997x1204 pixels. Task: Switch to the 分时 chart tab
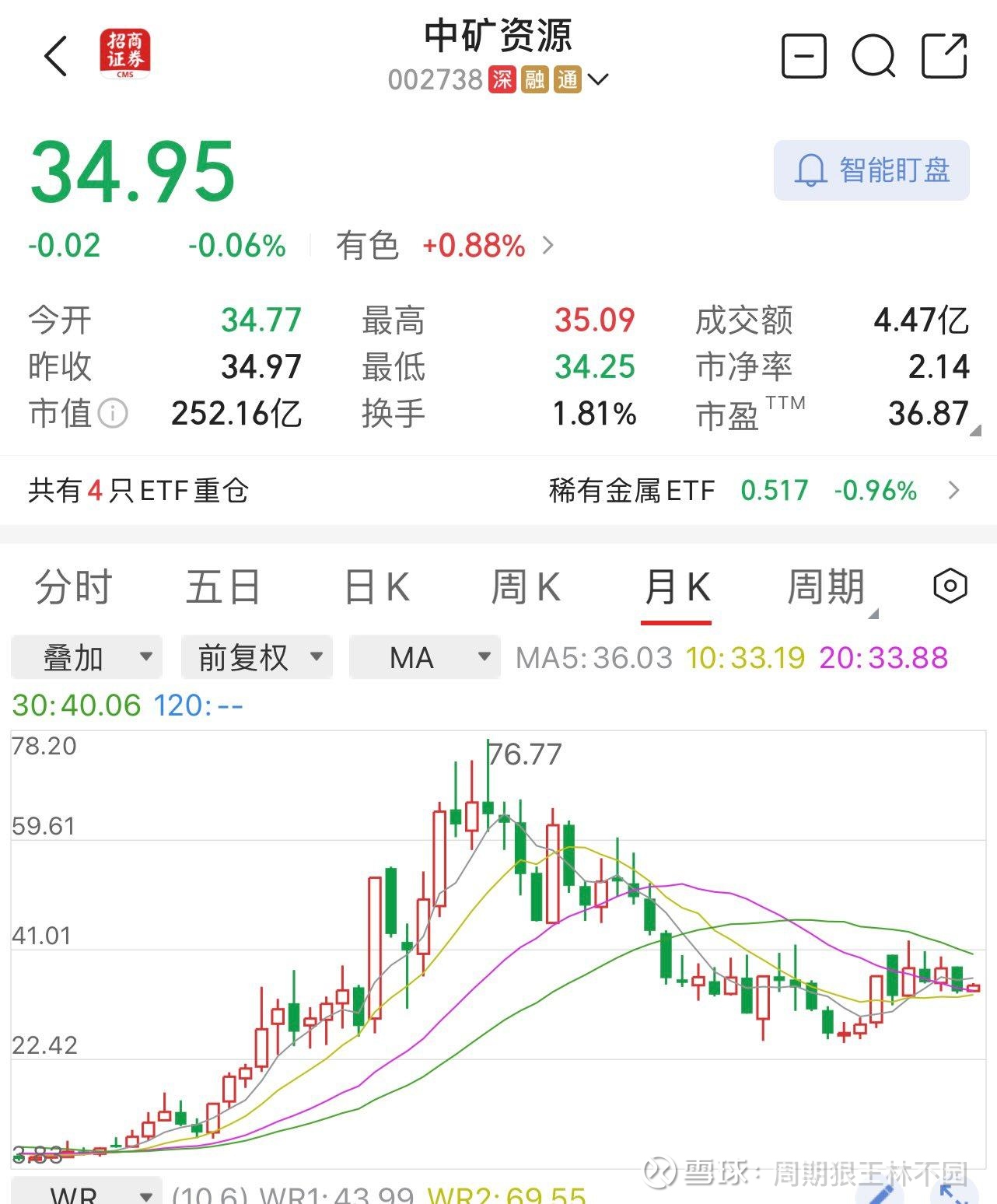pyautogui.click(x=71, y=588)
